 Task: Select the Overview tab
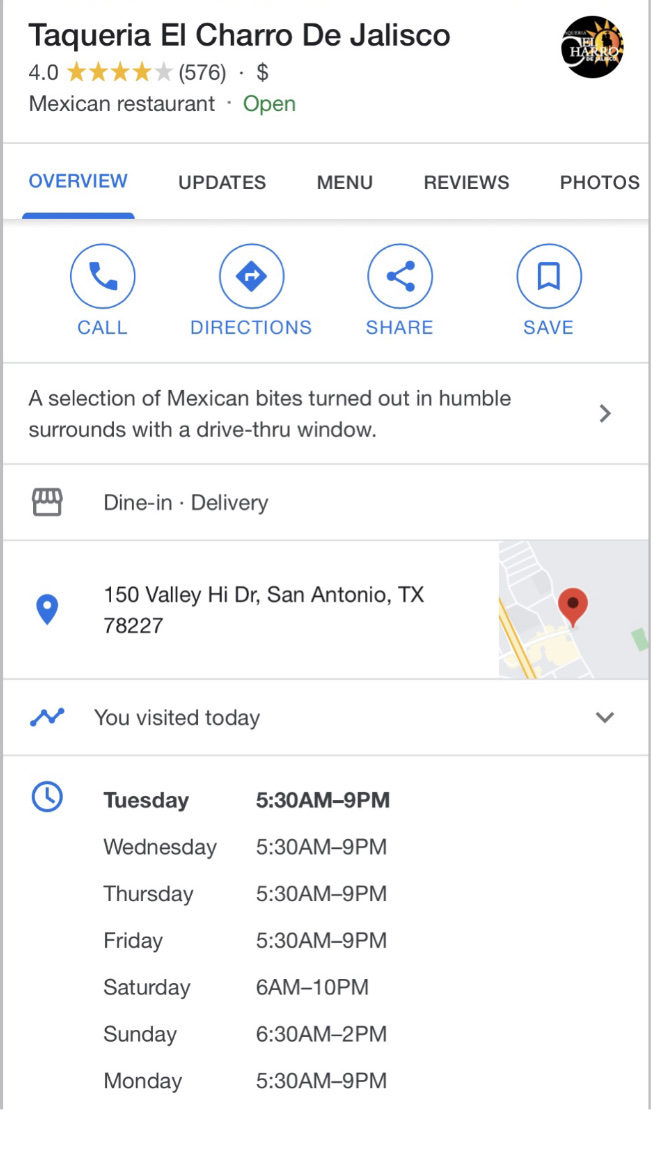point(78,181)
